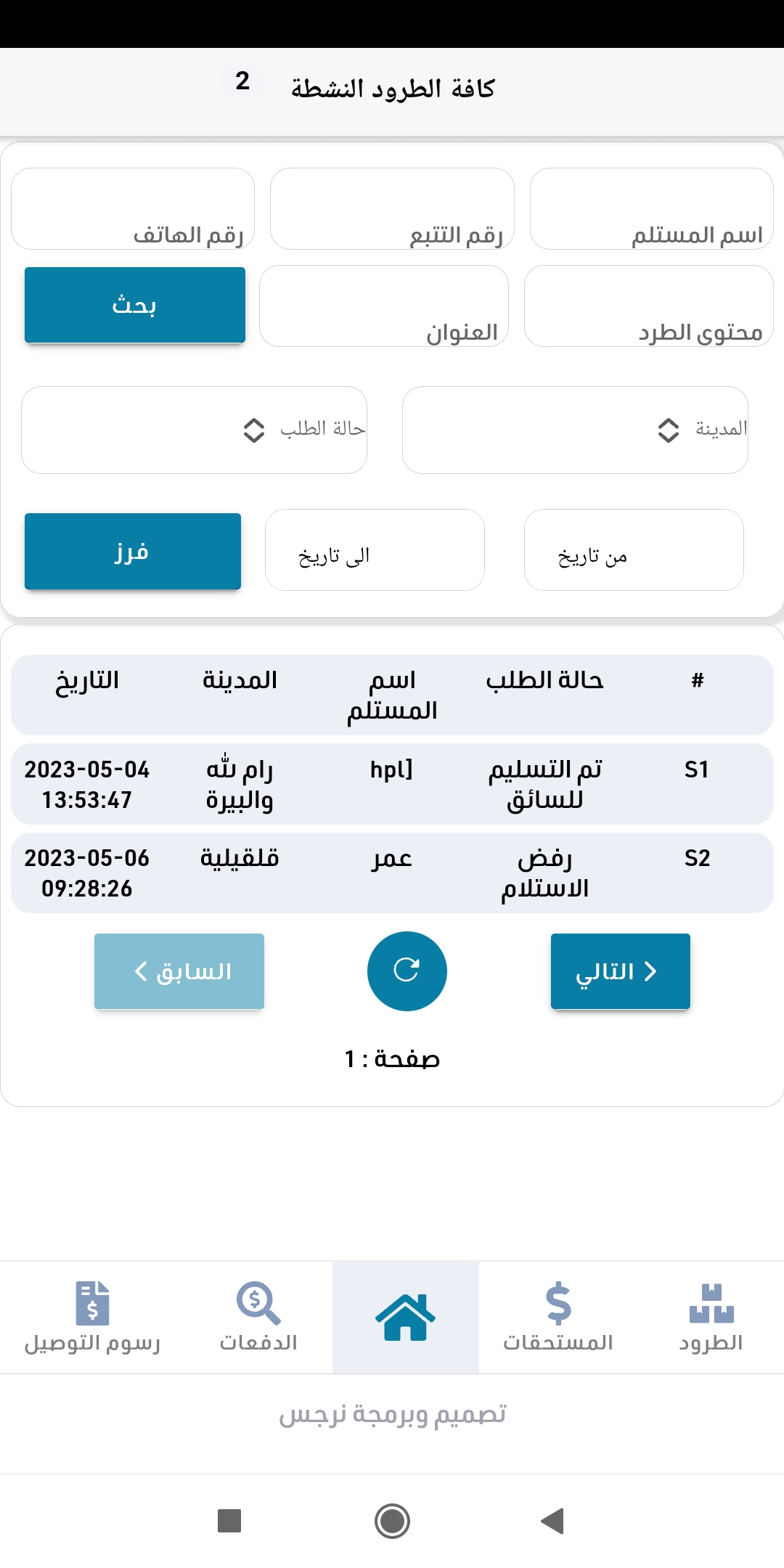
Task: Tap the بحث search button
Action: coord(135,305)
